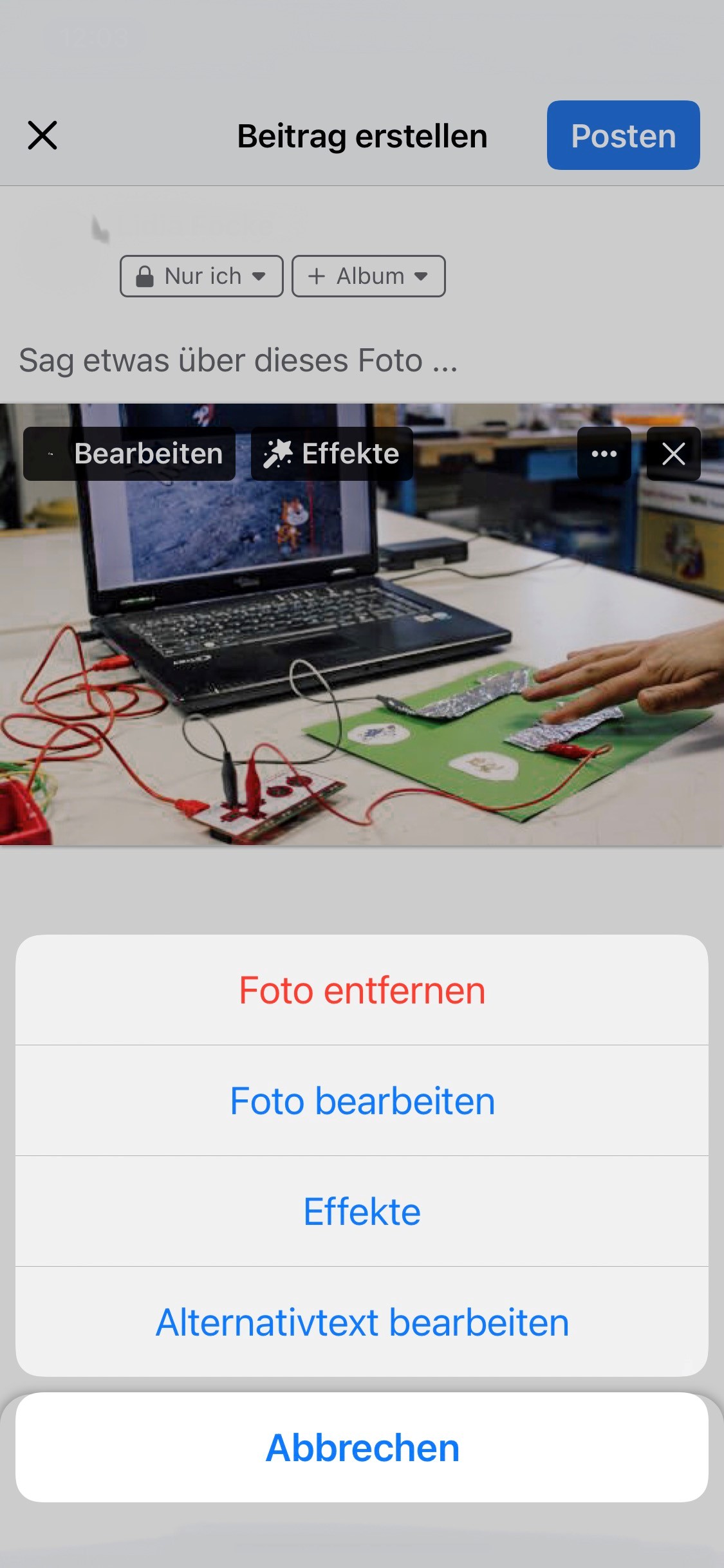Viewport: 724px width, 1568px height.
Task: Close the create post screen
Action: [42, 135]
